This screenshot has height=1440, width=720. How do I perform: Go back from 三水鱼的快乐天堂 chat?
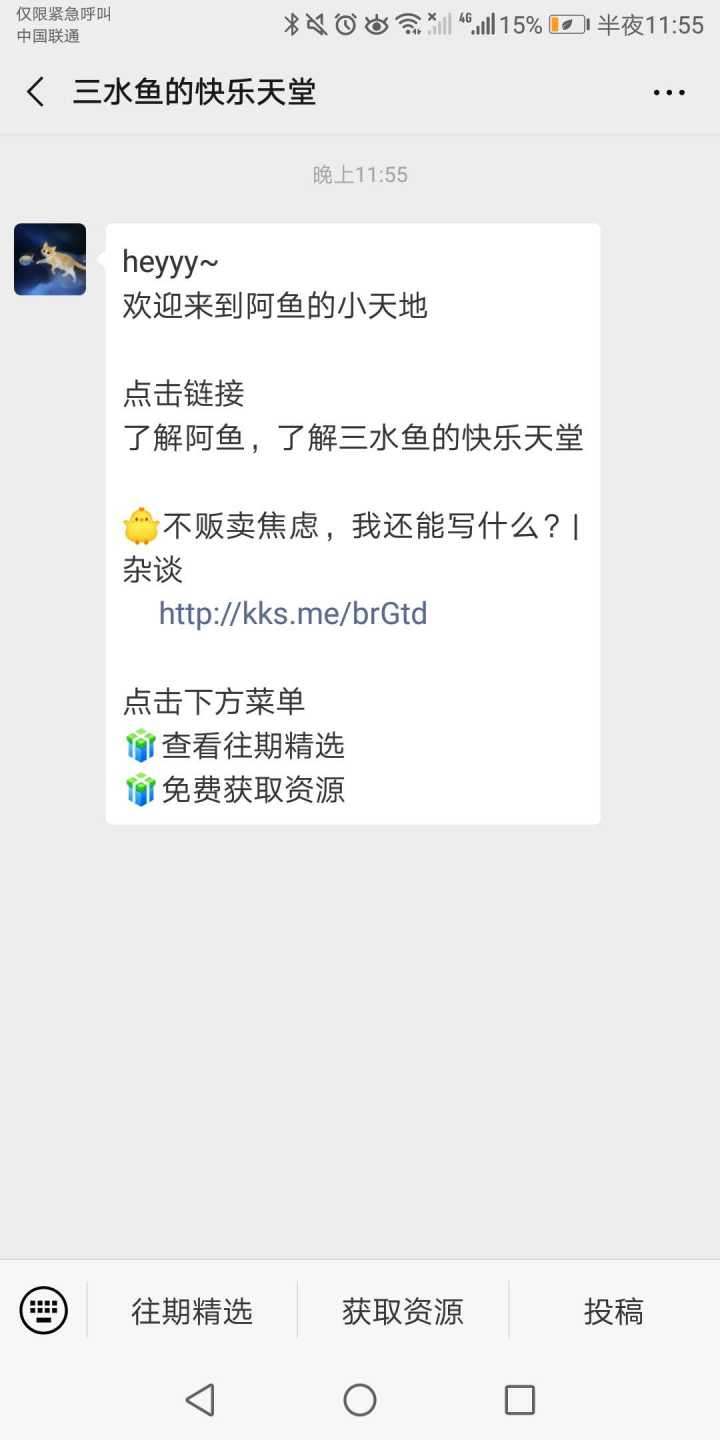36,93
